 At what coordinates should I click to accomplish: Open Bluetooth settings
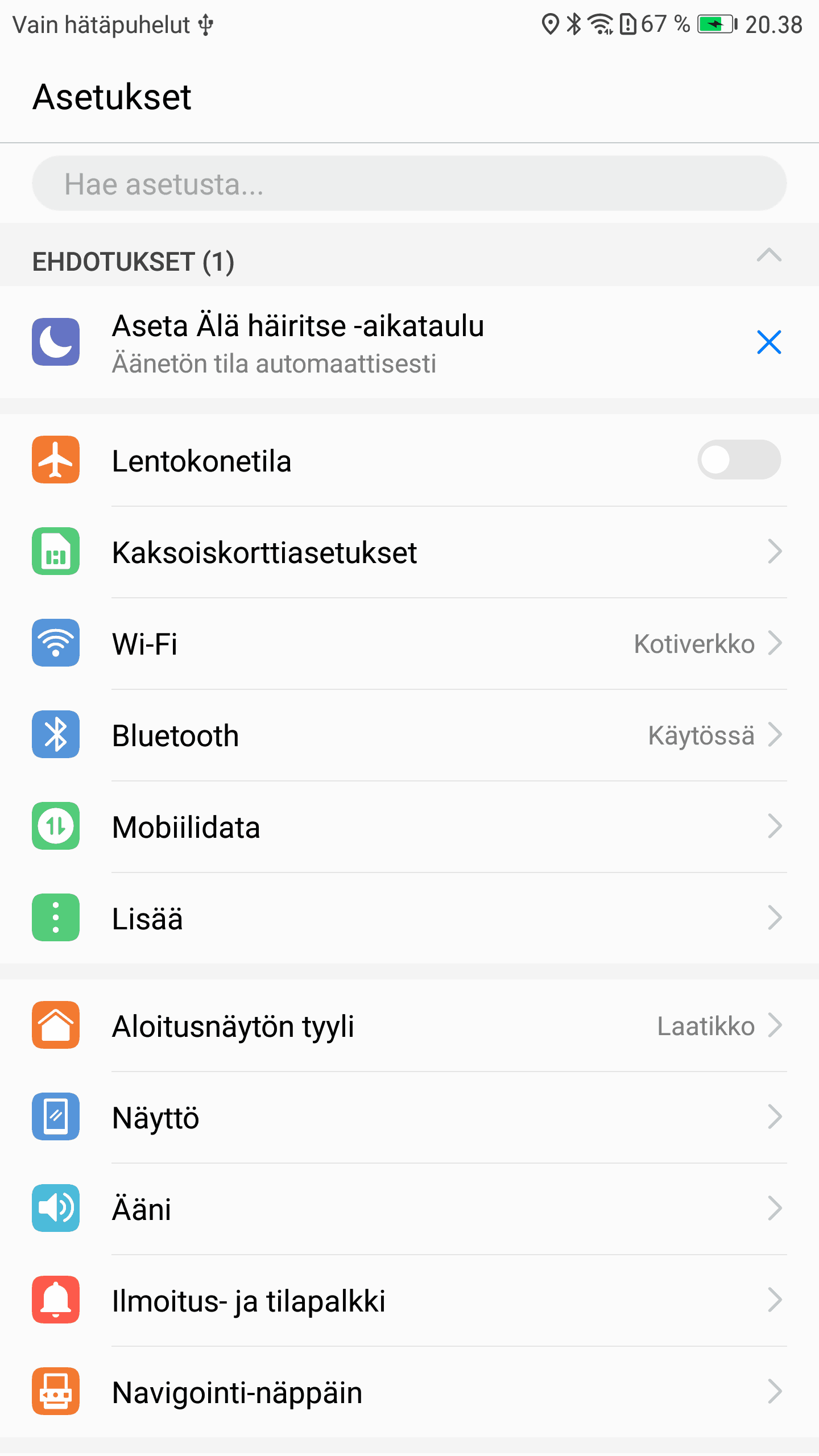[x=409, y=735]
